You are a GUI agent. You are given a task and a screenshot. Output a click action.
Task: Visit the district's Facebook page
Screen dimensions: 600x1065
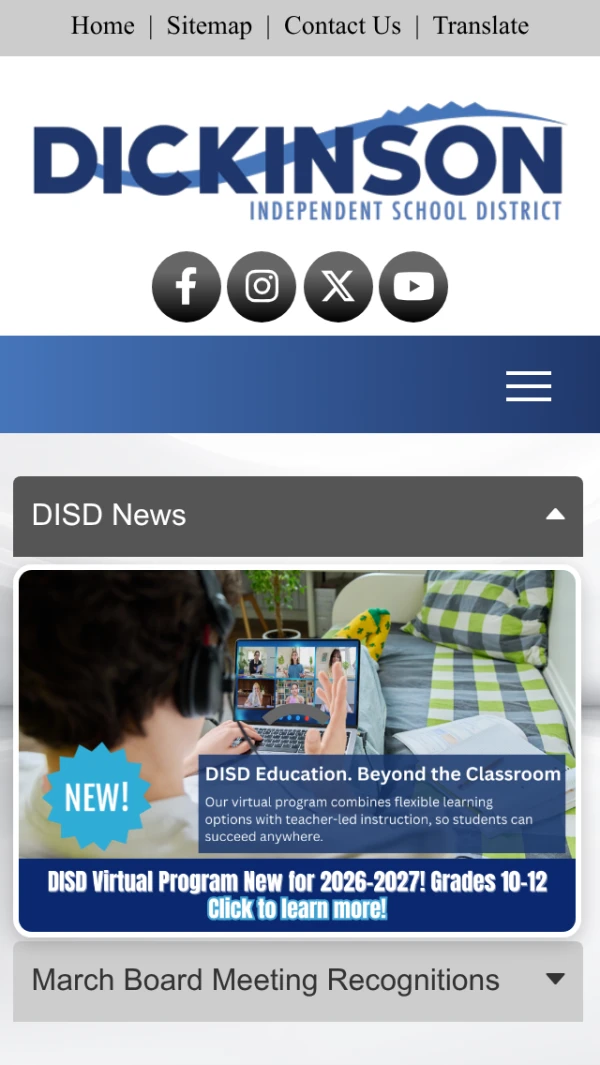click(186, 287)
